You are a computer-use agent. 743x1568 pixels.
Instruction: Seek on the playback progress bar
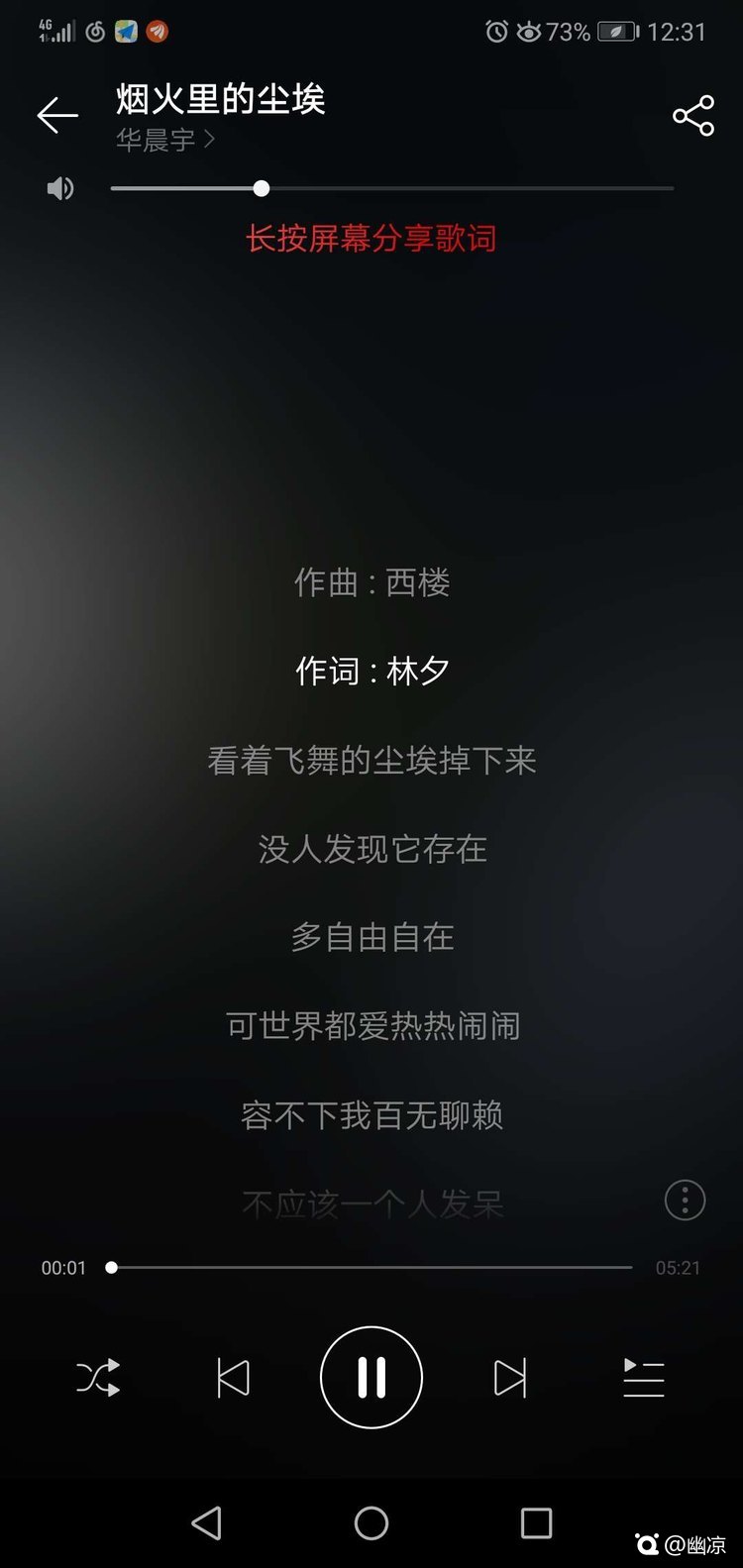click(371, 1267)
